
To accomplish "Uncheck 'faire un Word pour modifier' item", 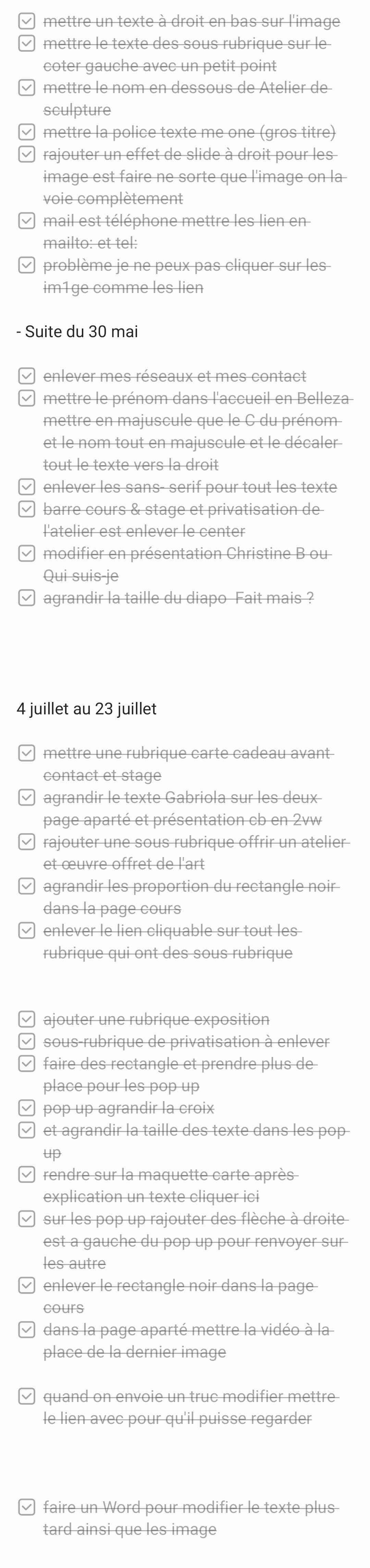I will [26, 1508].
